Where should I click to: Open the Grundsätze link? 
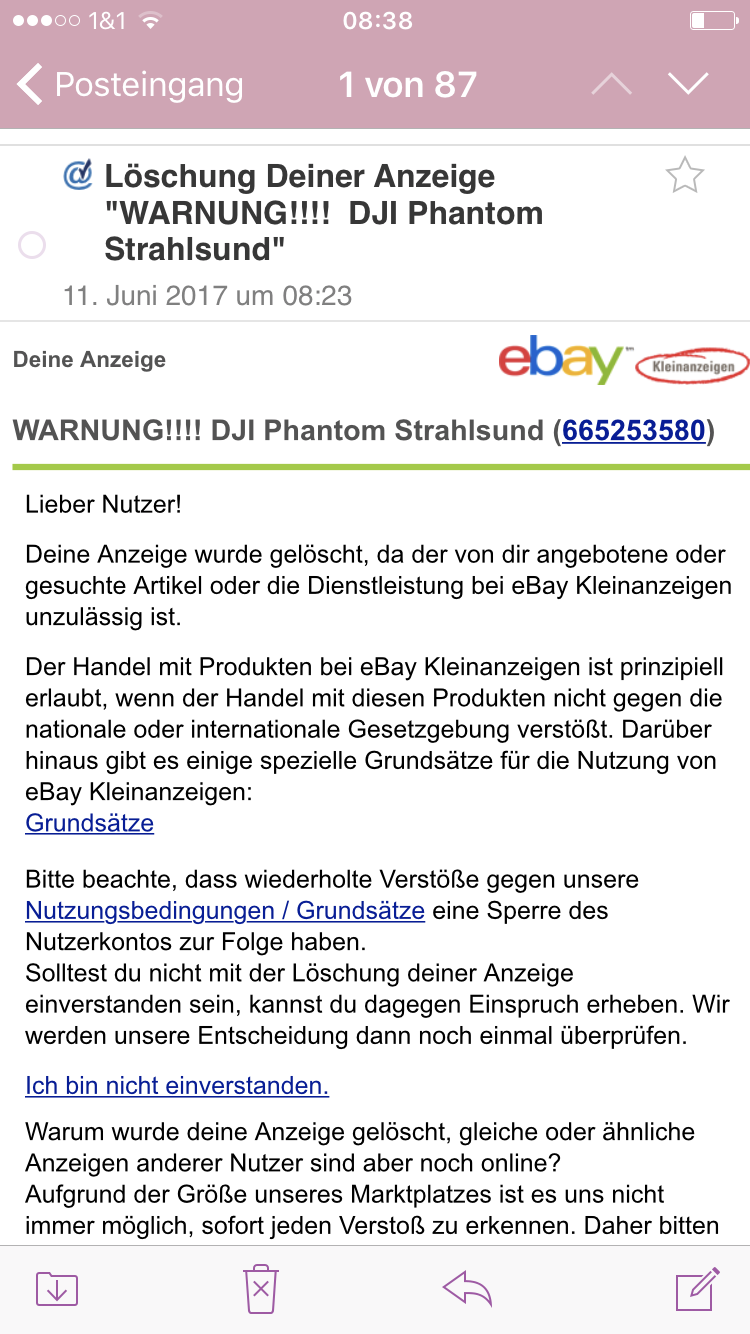[x=89, y=823]
